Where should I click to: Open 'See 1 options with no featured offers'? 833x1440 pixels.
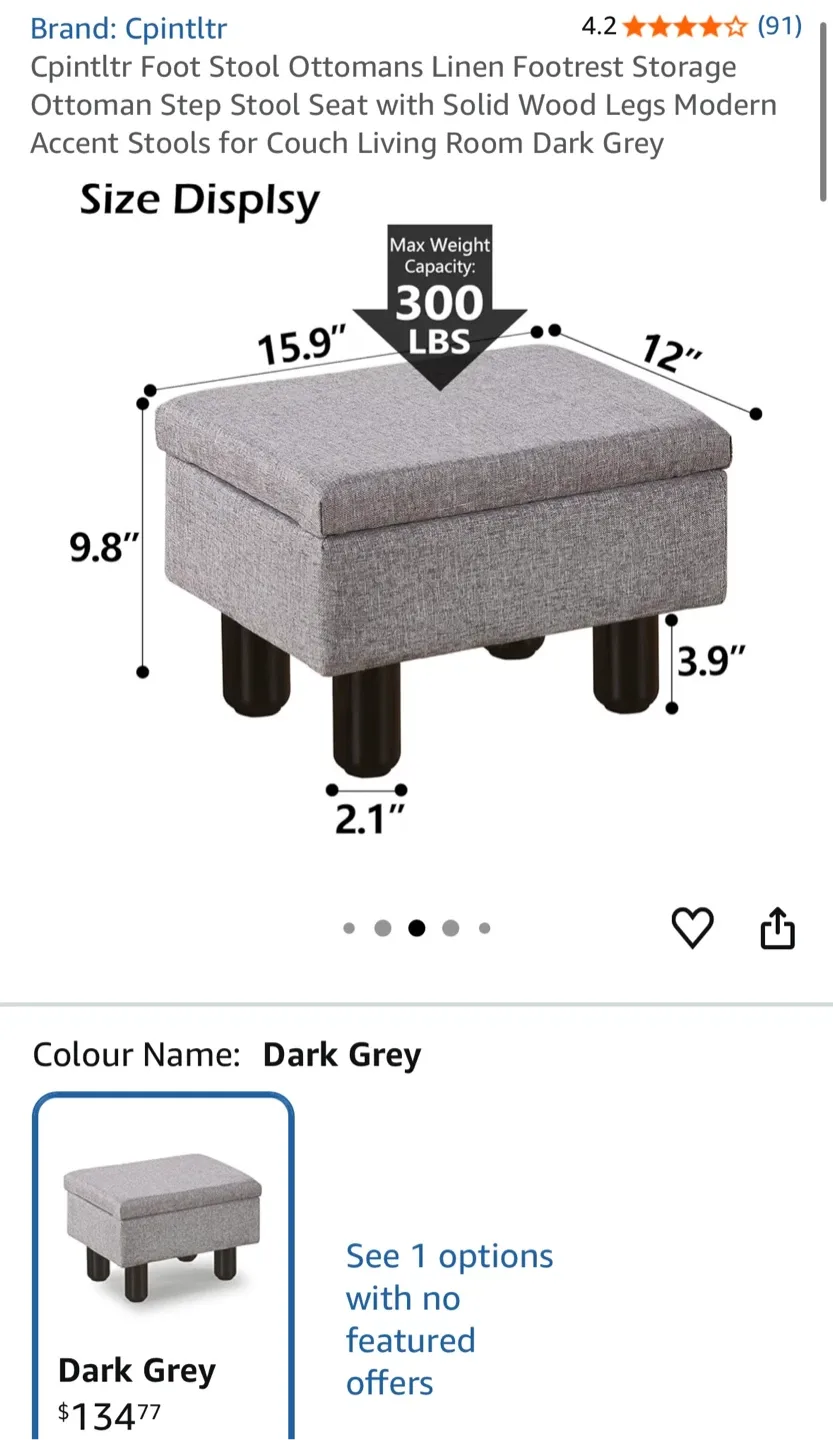[448, 1318]
